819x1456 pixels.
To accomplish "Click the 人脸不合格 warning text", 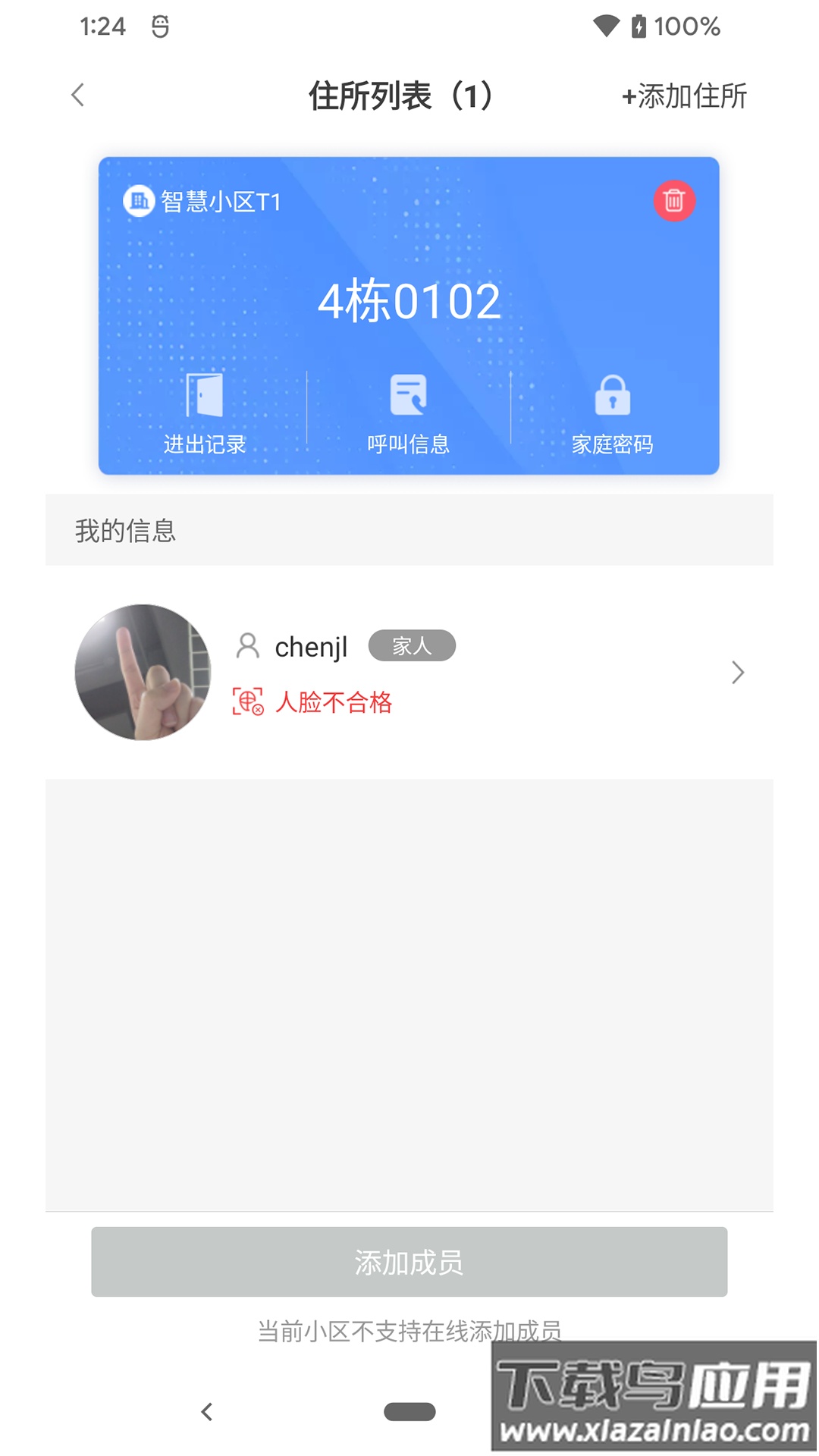I will point(334,704).
